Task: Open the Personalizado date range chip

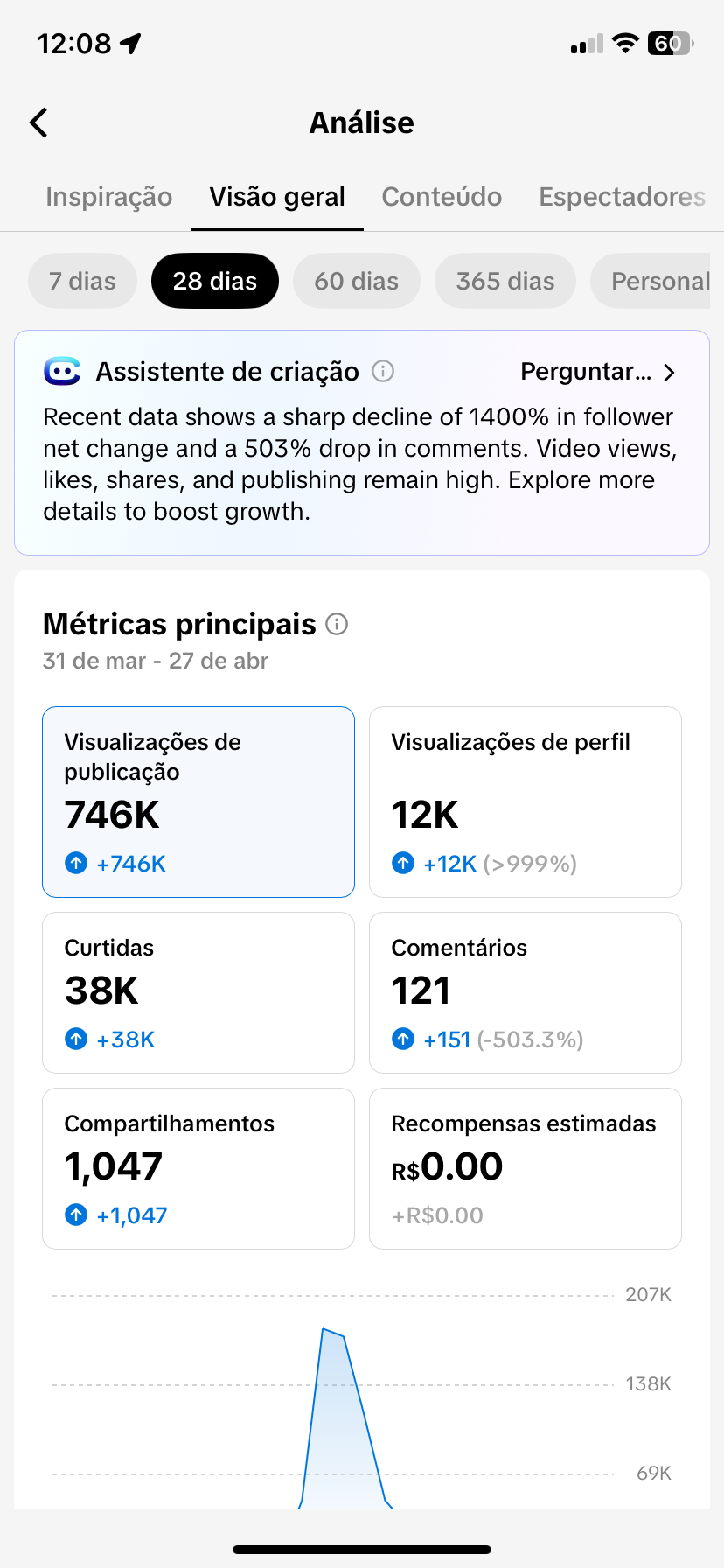Action: coord(658,281)
